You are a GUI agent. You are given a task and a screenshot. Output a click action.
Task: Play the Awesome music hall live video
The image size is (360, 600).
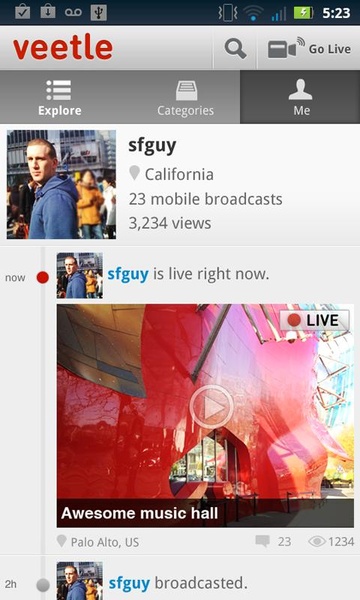pyautogui.click(x=212, y=407)
